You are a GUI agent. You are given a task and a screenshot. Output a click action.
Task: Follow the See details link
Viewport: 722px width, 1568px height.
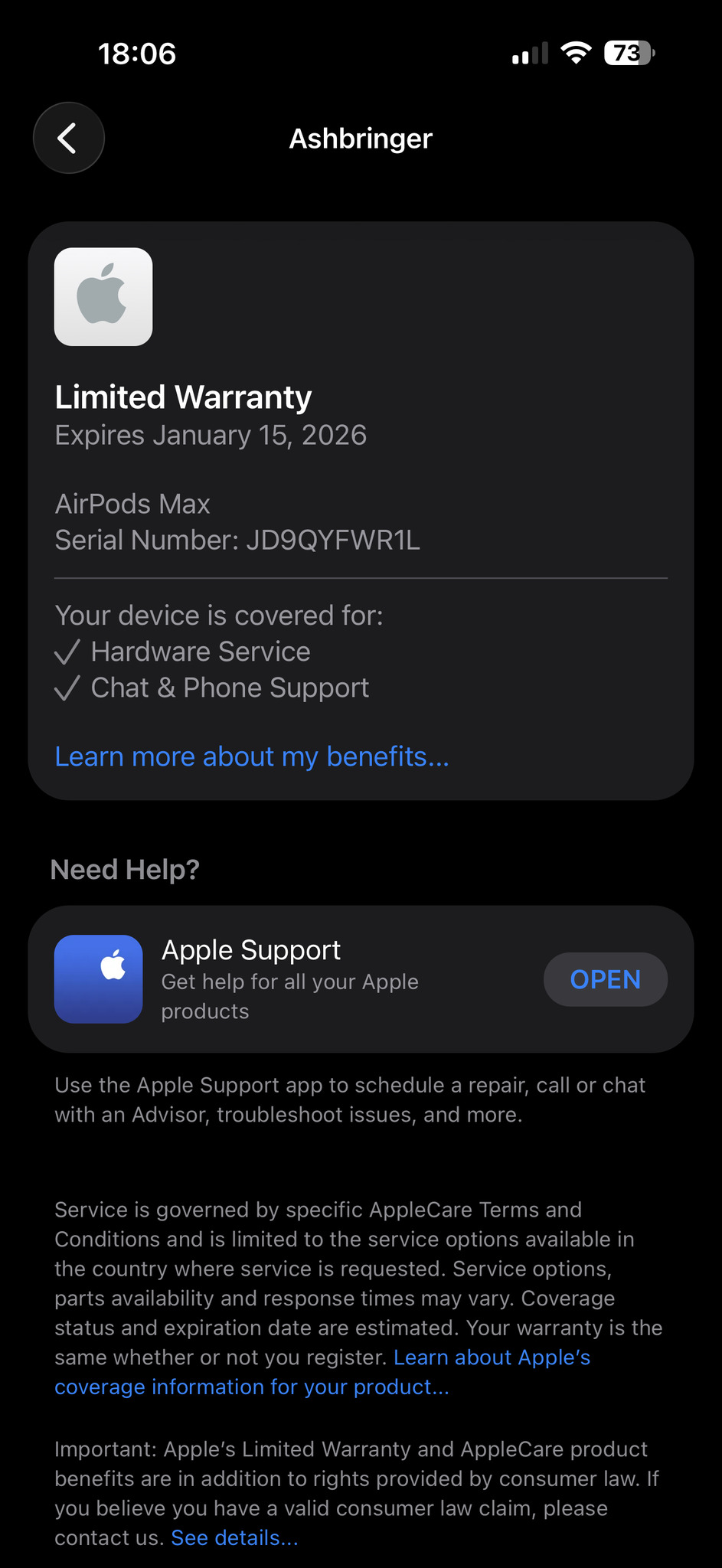tap(234, 1537)
